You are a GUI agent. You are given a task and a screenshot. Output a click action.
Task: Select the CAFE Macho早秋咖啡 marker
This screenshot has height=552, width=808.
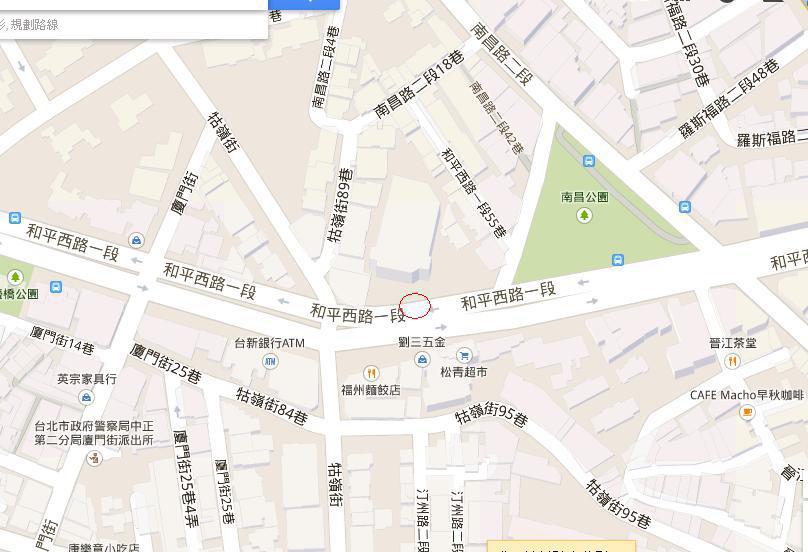pyautogui.click(x=746, y=412)
